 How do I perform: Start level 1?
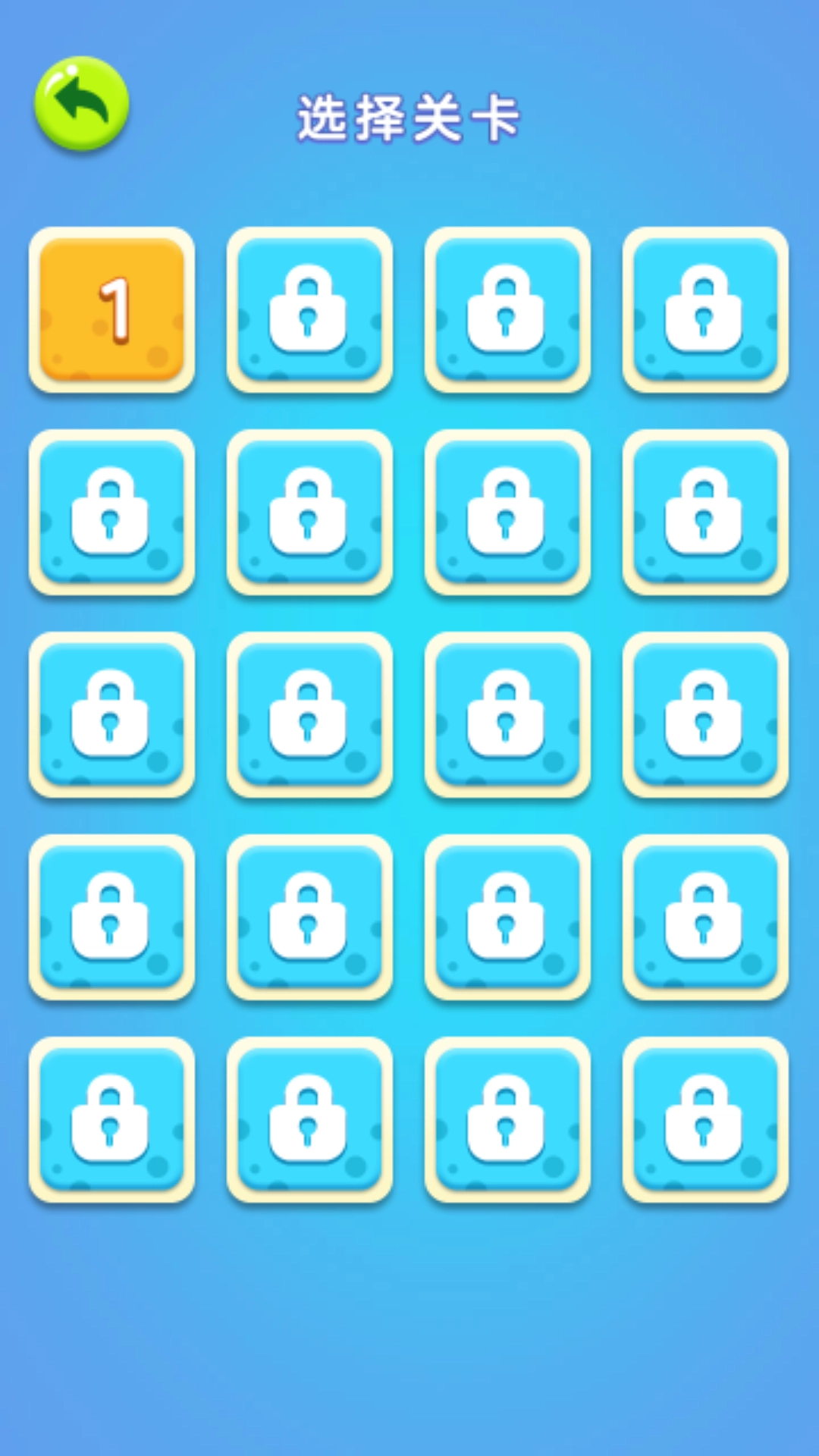click(x=112, y=309)
